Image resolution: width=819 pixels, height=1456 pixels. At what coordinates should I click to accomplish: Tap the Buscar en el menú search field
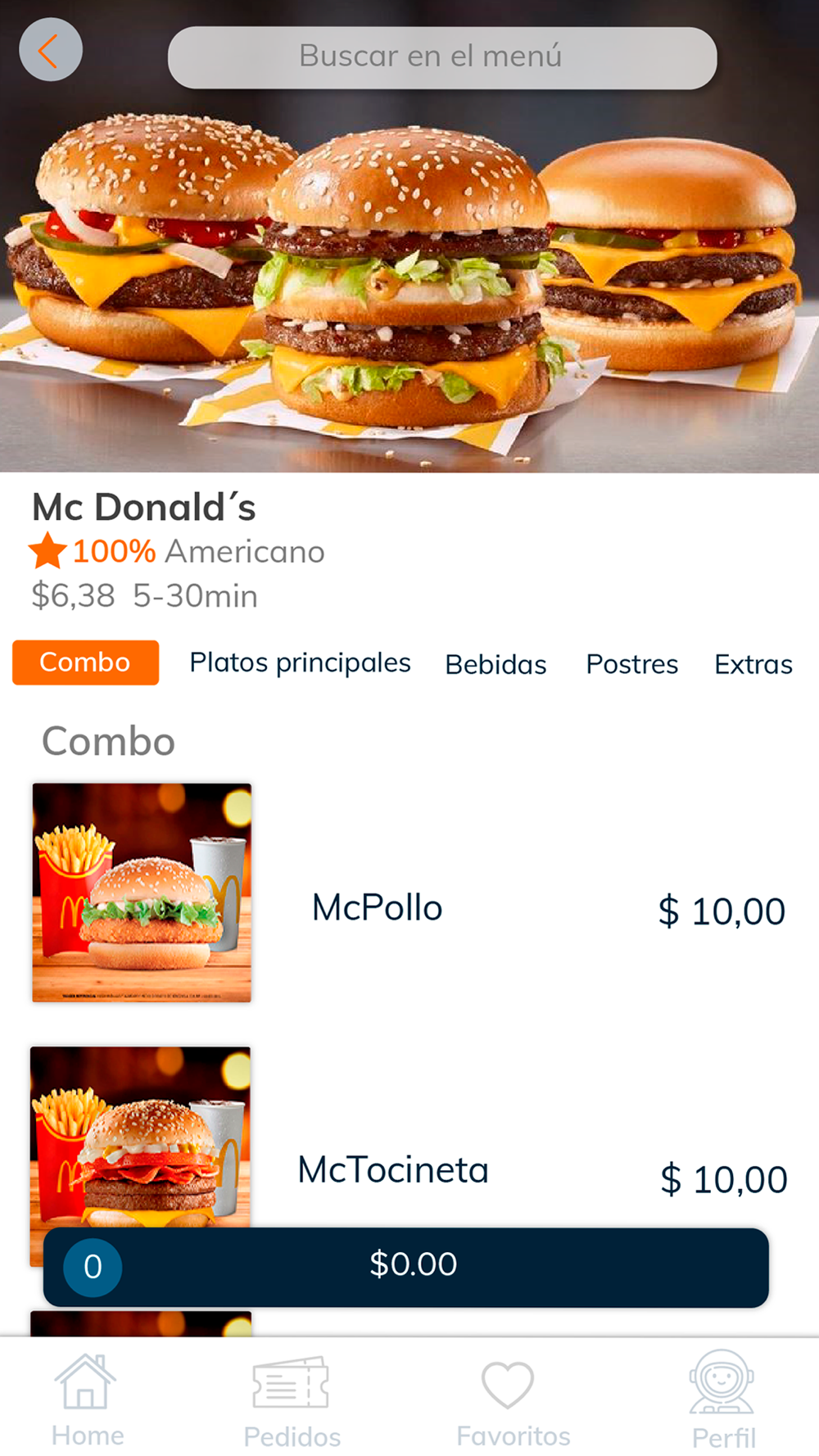coord(442,57)
